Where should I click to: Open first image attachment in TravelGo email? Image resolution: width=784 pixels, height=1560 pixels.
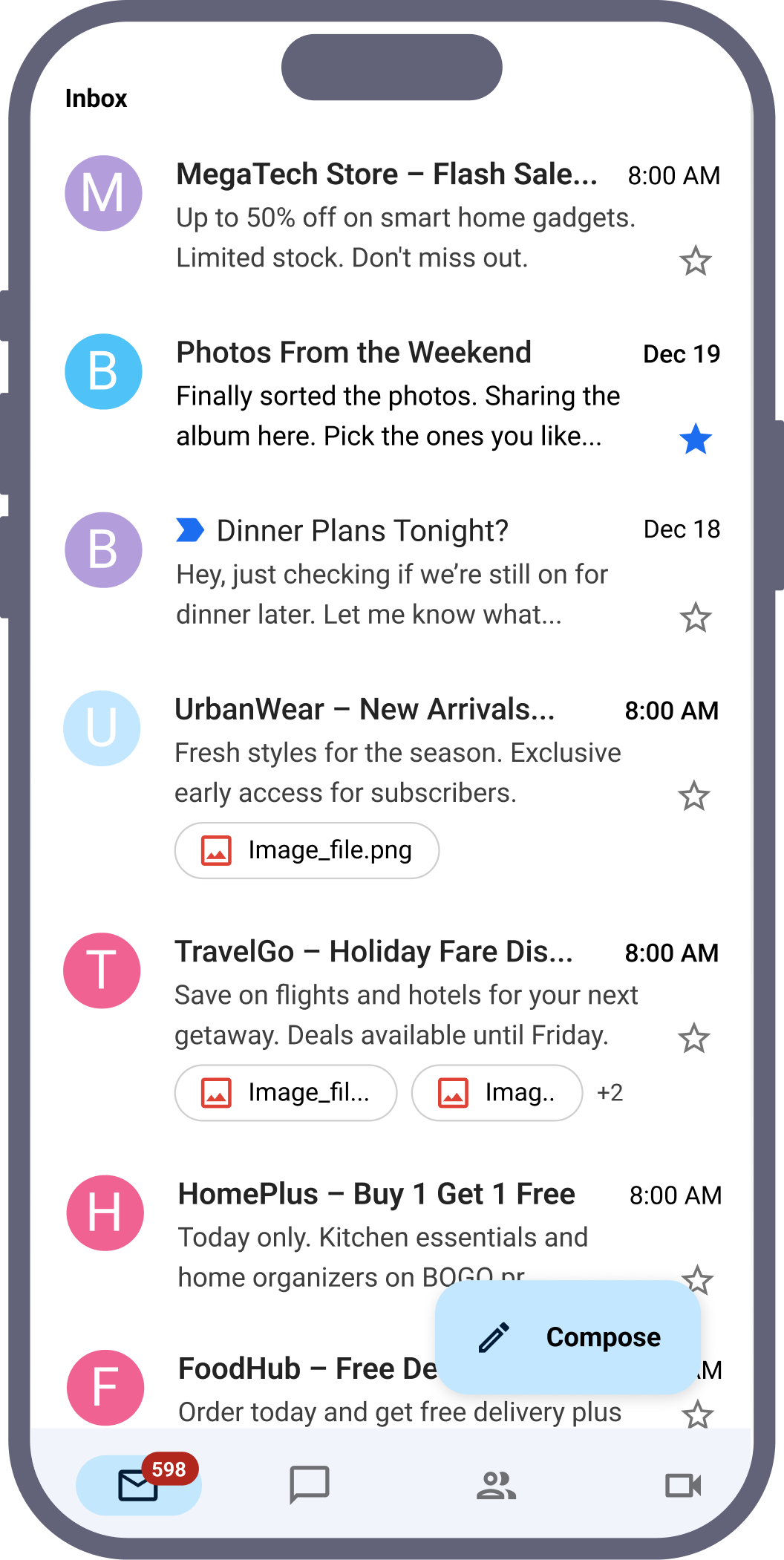(x=286, y=1093)
